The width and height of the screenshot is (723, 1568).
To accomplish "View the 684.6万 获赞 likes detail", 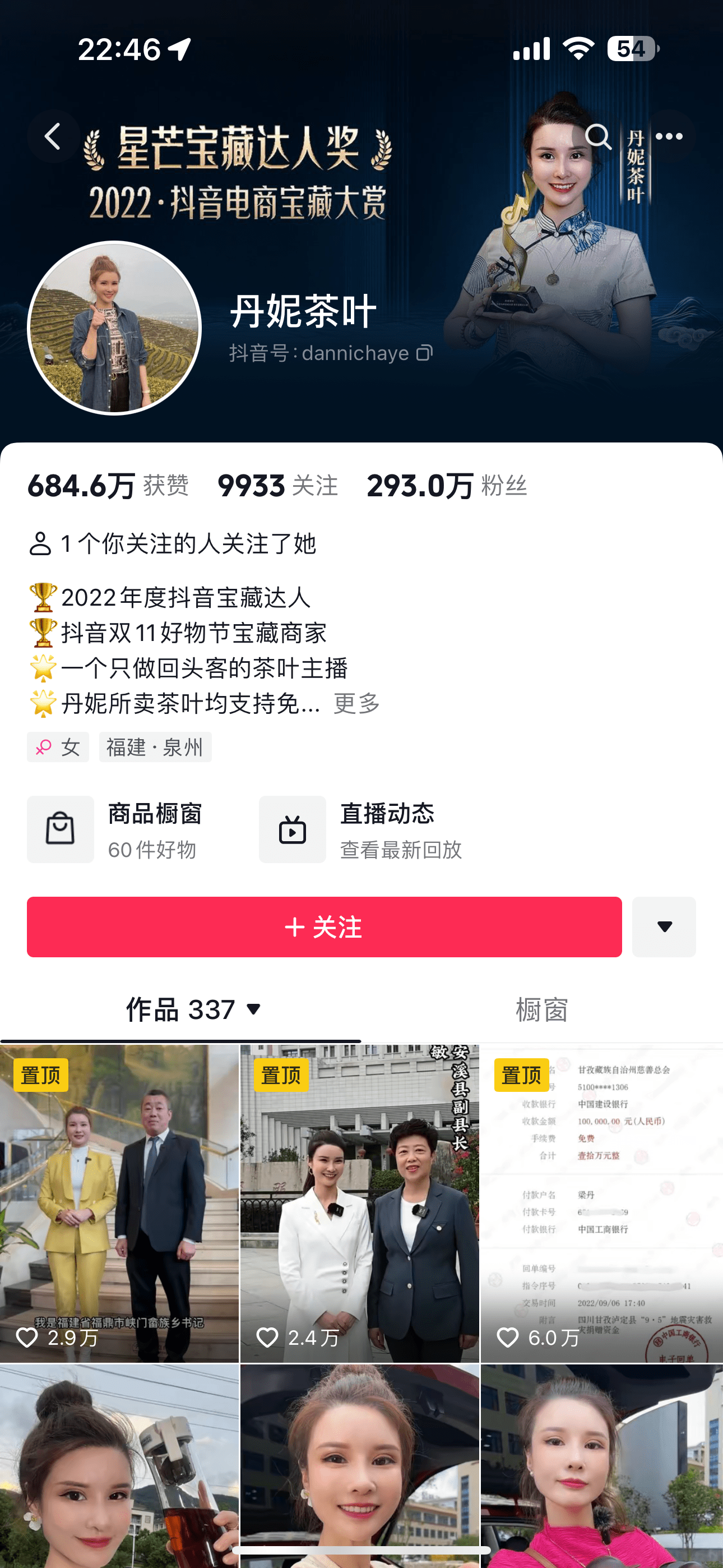I will tap(108, 486).
